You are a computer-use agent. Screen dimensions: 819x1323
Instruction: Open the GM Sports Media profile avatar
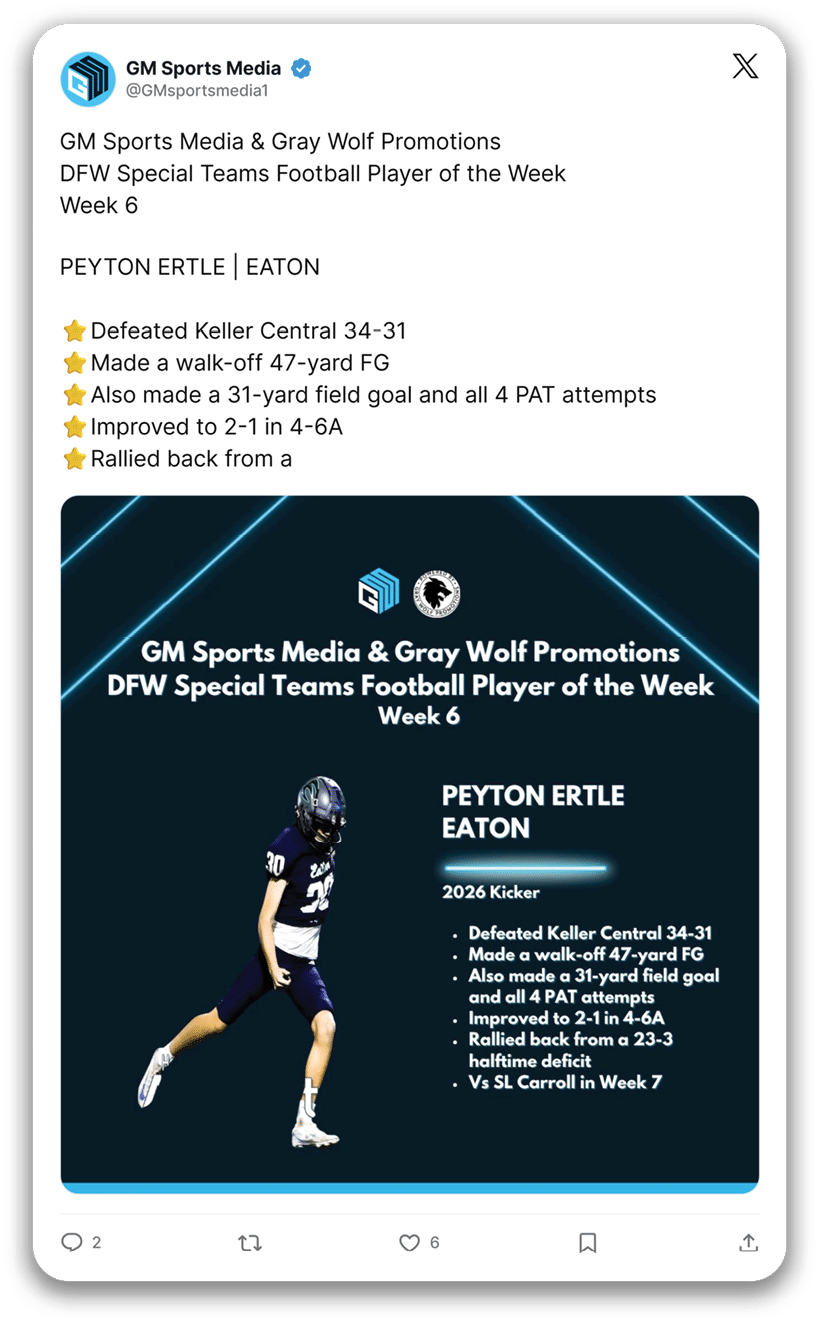(x=88, y=79)
